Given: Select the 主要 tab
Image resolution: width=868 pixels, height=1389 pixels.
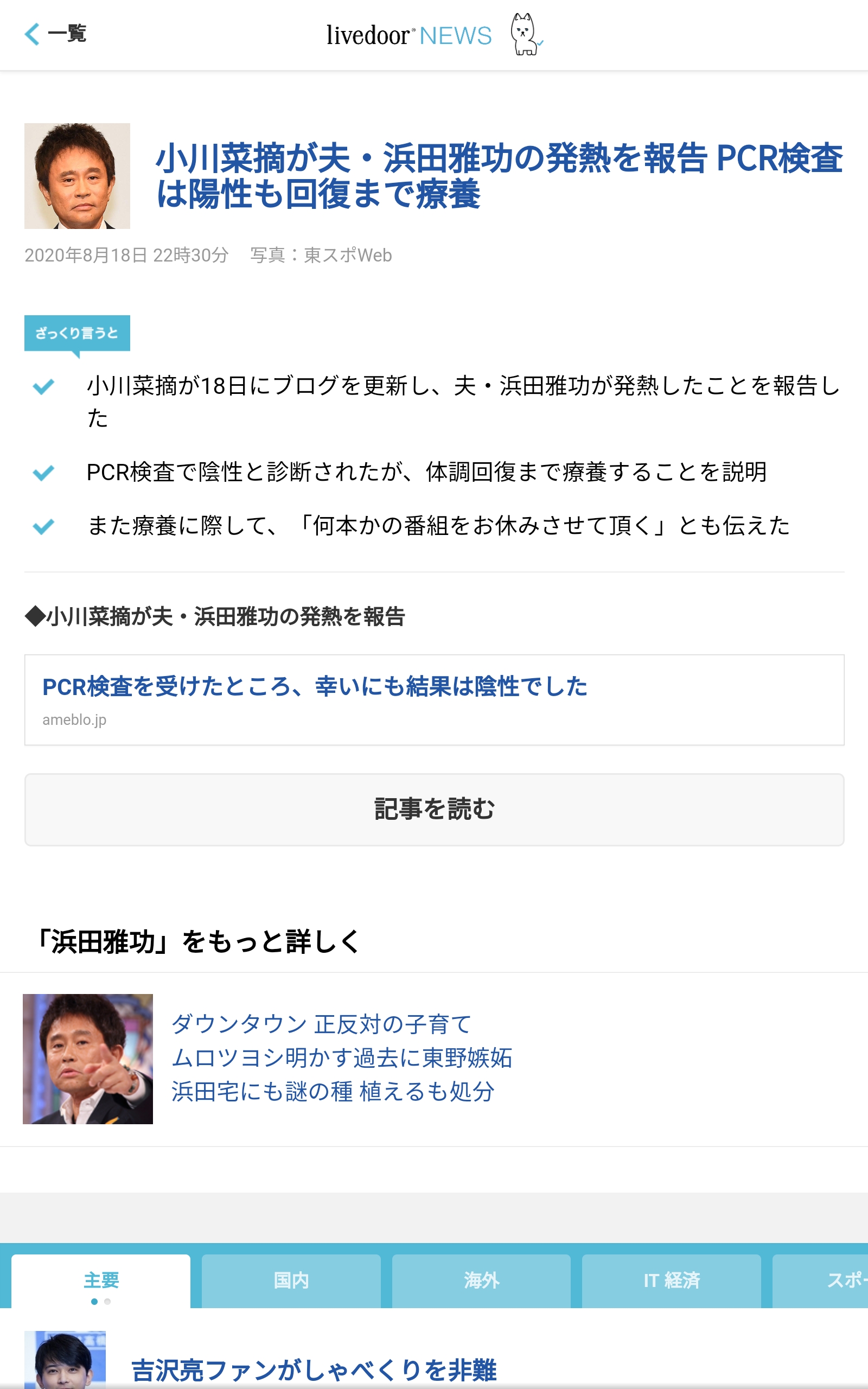Looking at the screenshot, I should [x=101, y=1280].
